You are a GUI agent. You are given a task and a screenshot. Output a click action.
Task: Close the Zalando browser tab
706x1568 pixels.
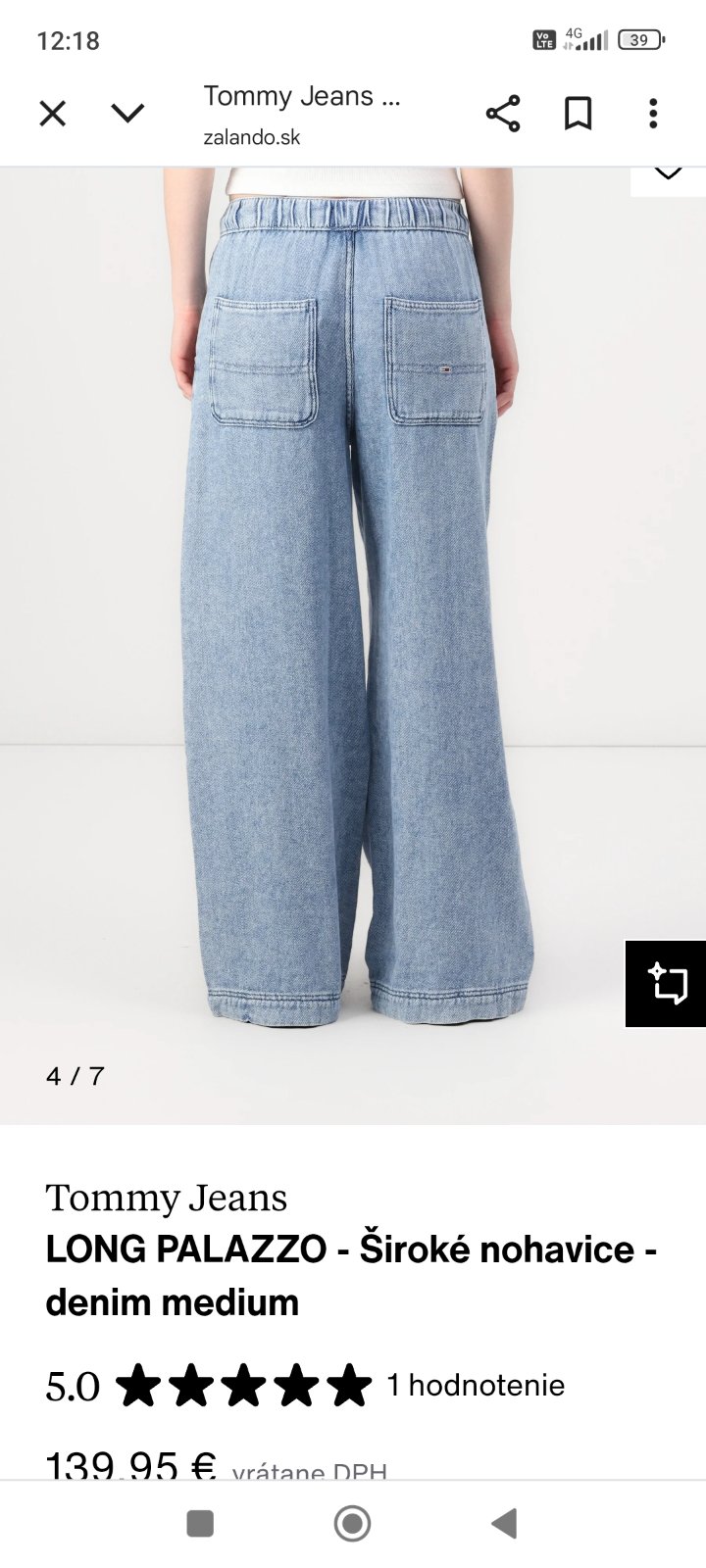[53, 115]
